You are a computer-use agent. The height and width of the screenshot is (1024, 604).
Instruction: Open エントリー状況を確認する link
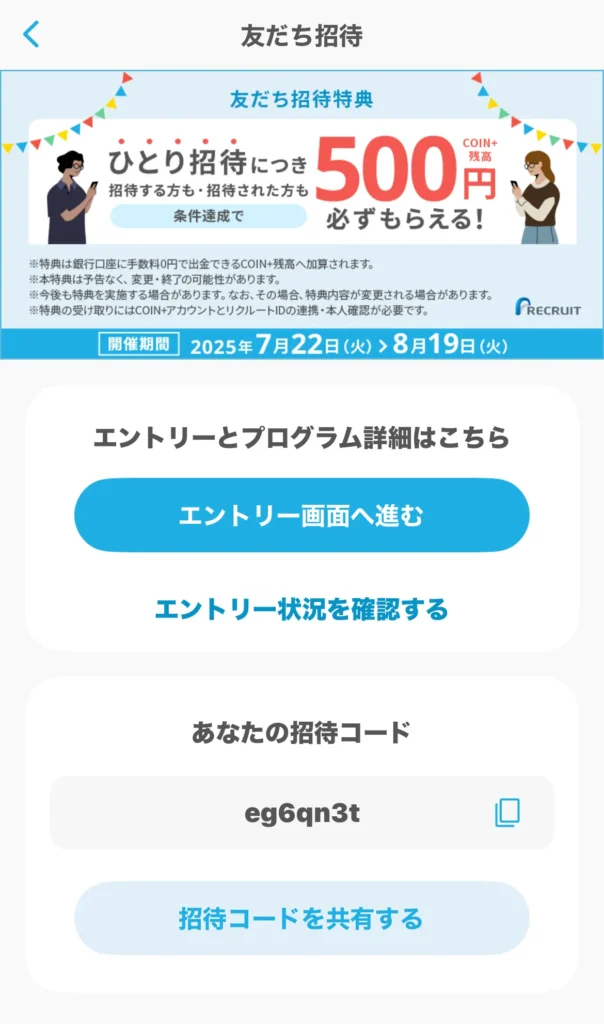coord(301,609)
